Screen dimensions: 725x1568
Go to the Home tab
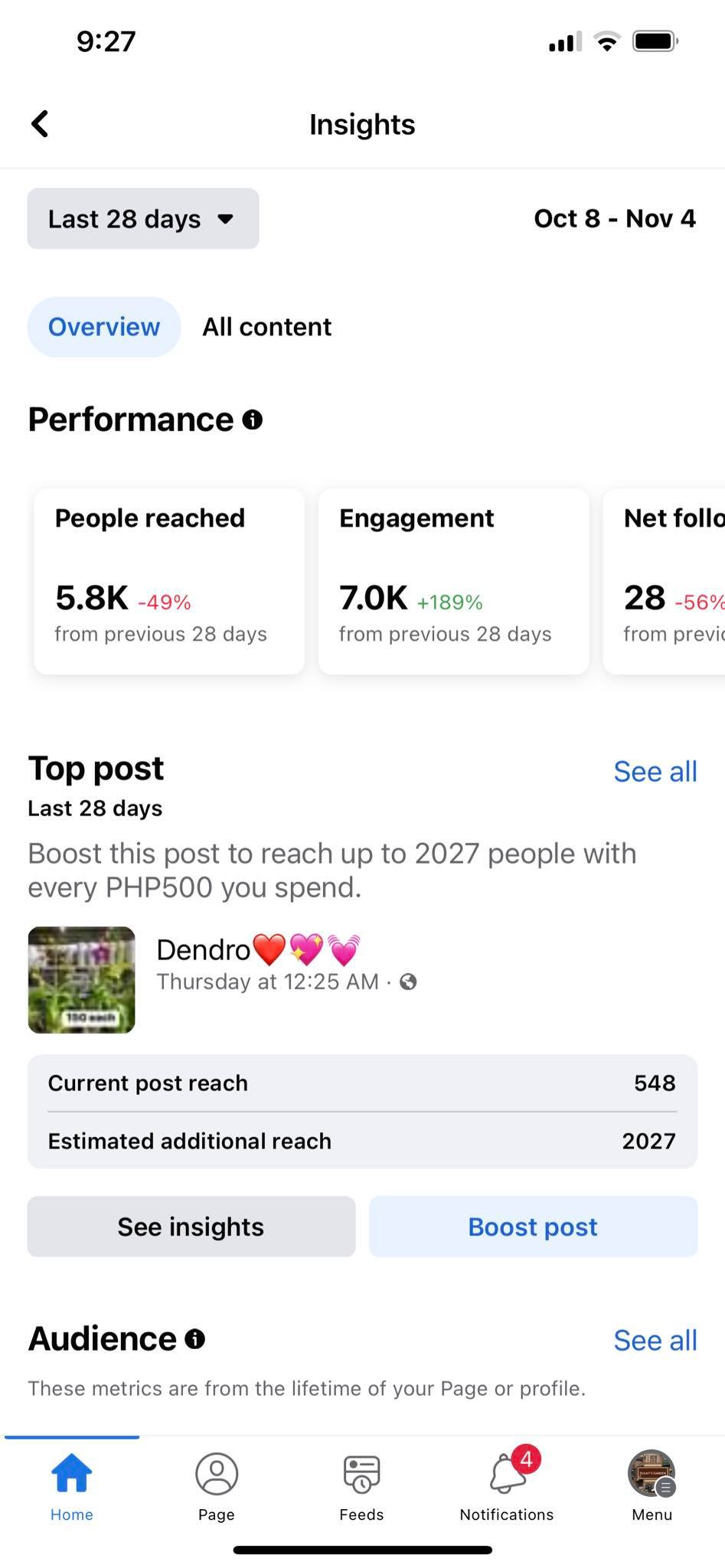pyautogui.click(x=72, y=1487)
